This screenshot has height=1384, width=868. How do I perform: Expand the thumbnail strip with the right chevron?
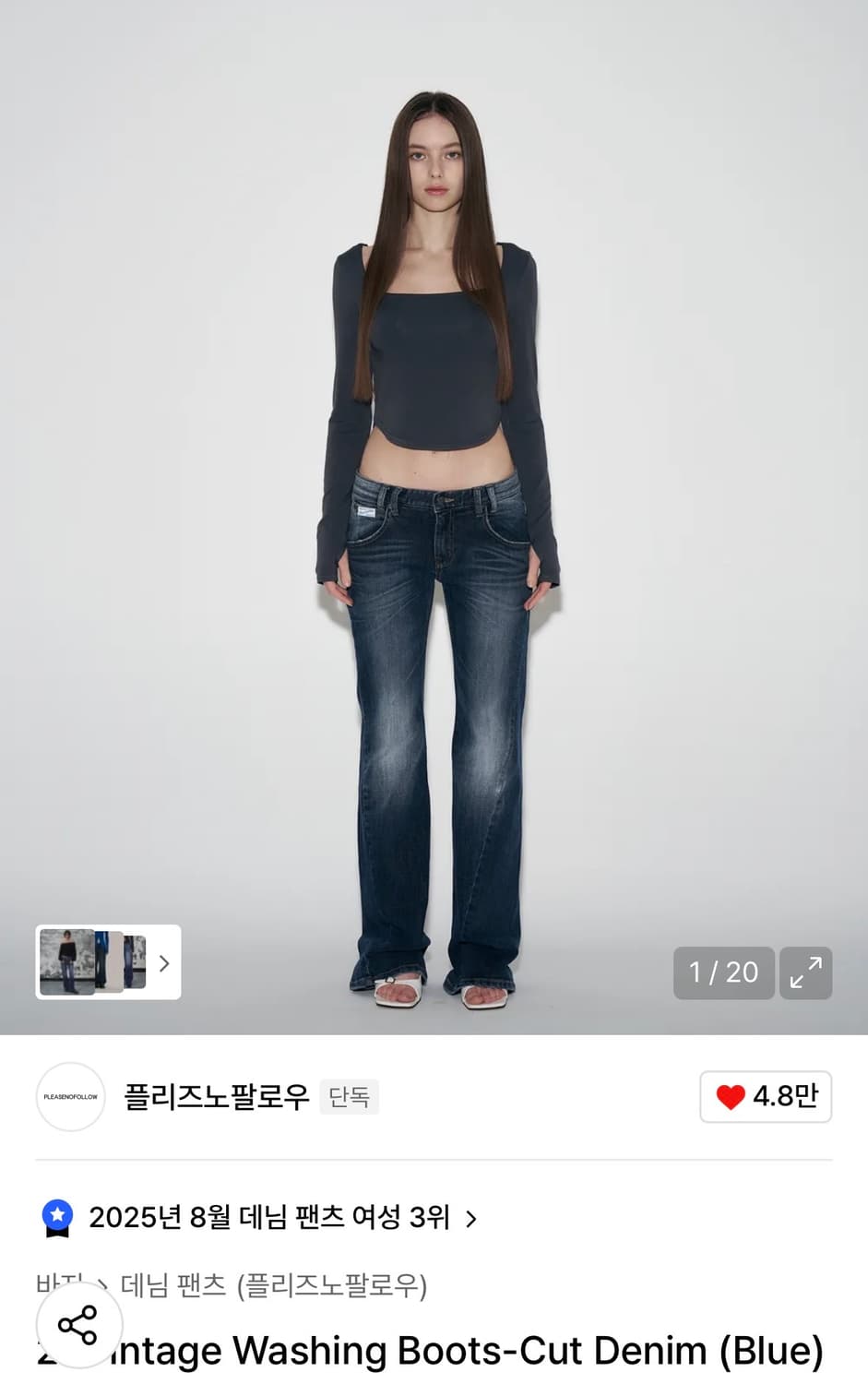[164, 963]
